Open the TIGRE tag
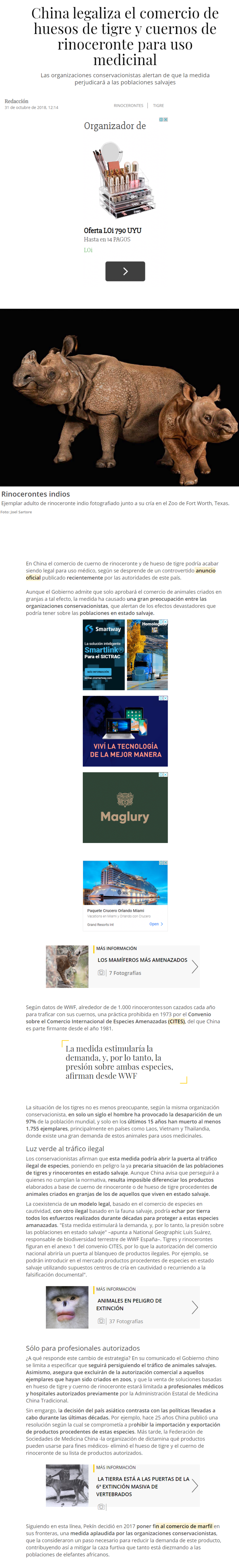The width and height of the screenshot is (239, 1568). point(158,106)
